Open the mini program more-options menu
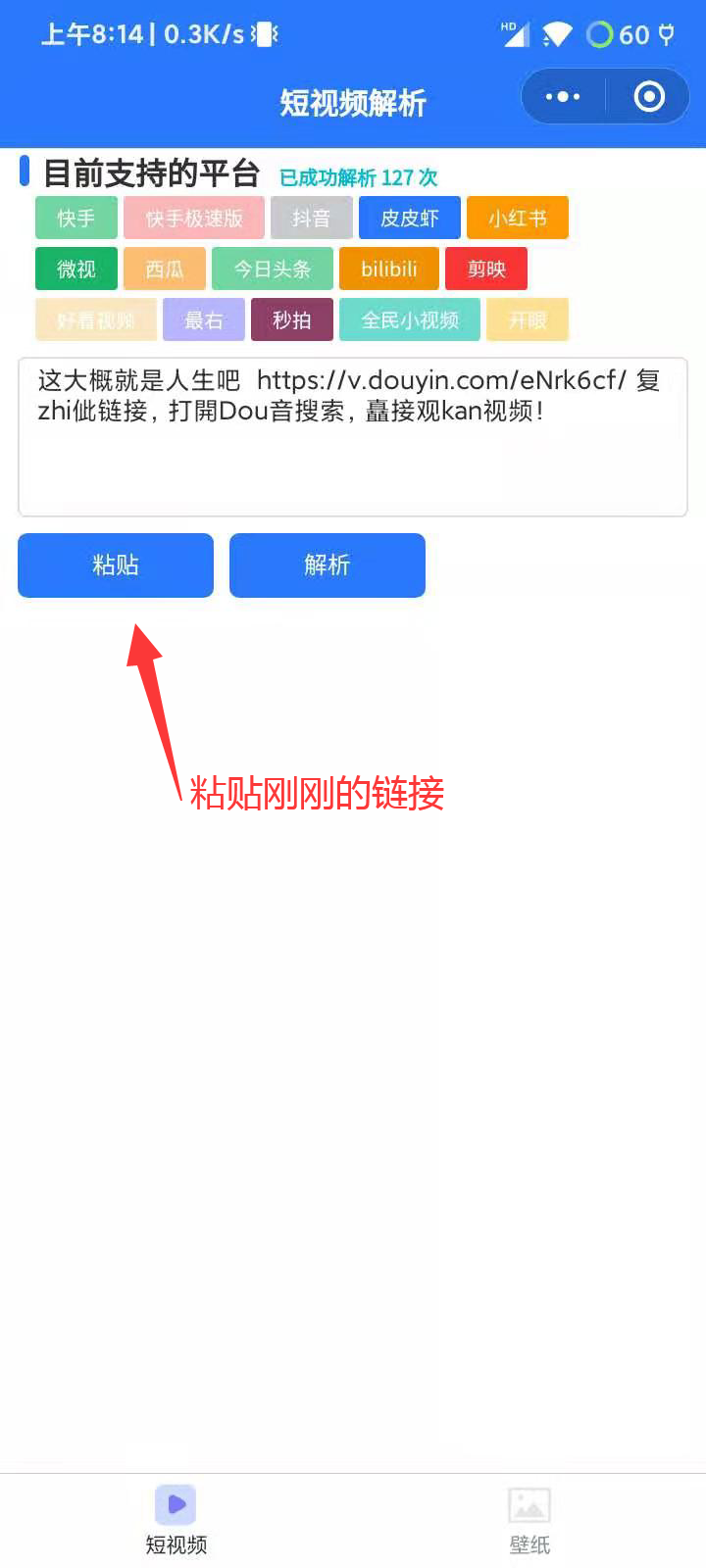This screenshot has height=1568, width=706. click(563, 97)
